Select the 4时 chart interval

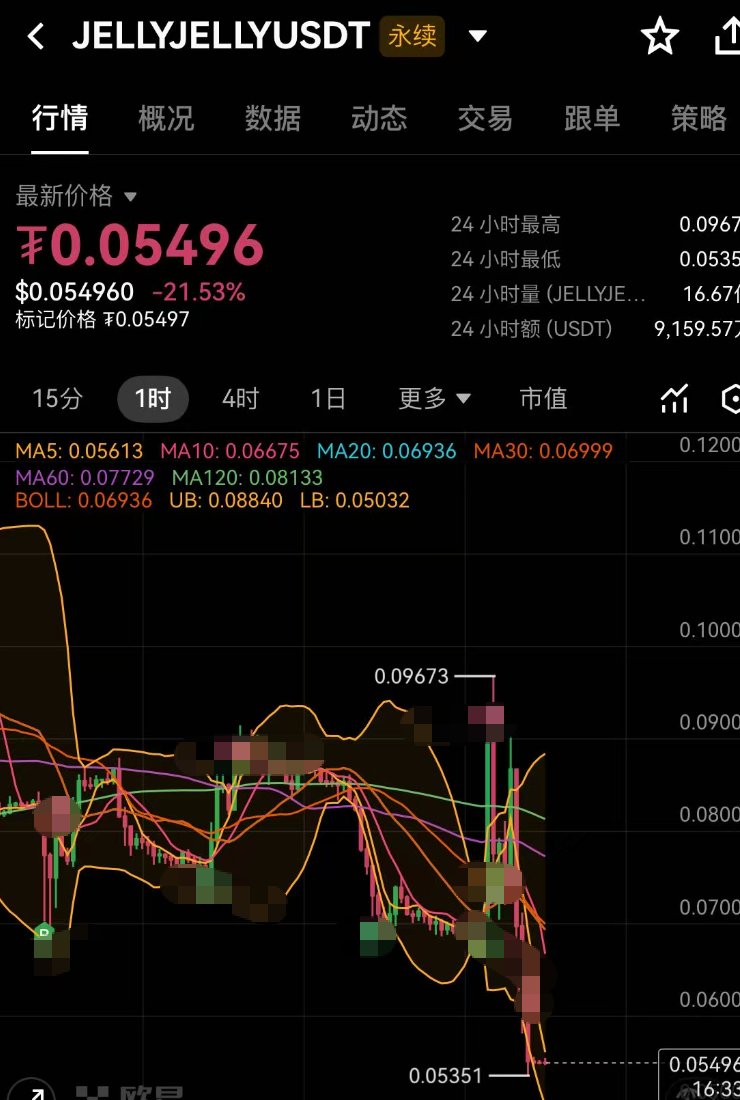tap(240, 399)
